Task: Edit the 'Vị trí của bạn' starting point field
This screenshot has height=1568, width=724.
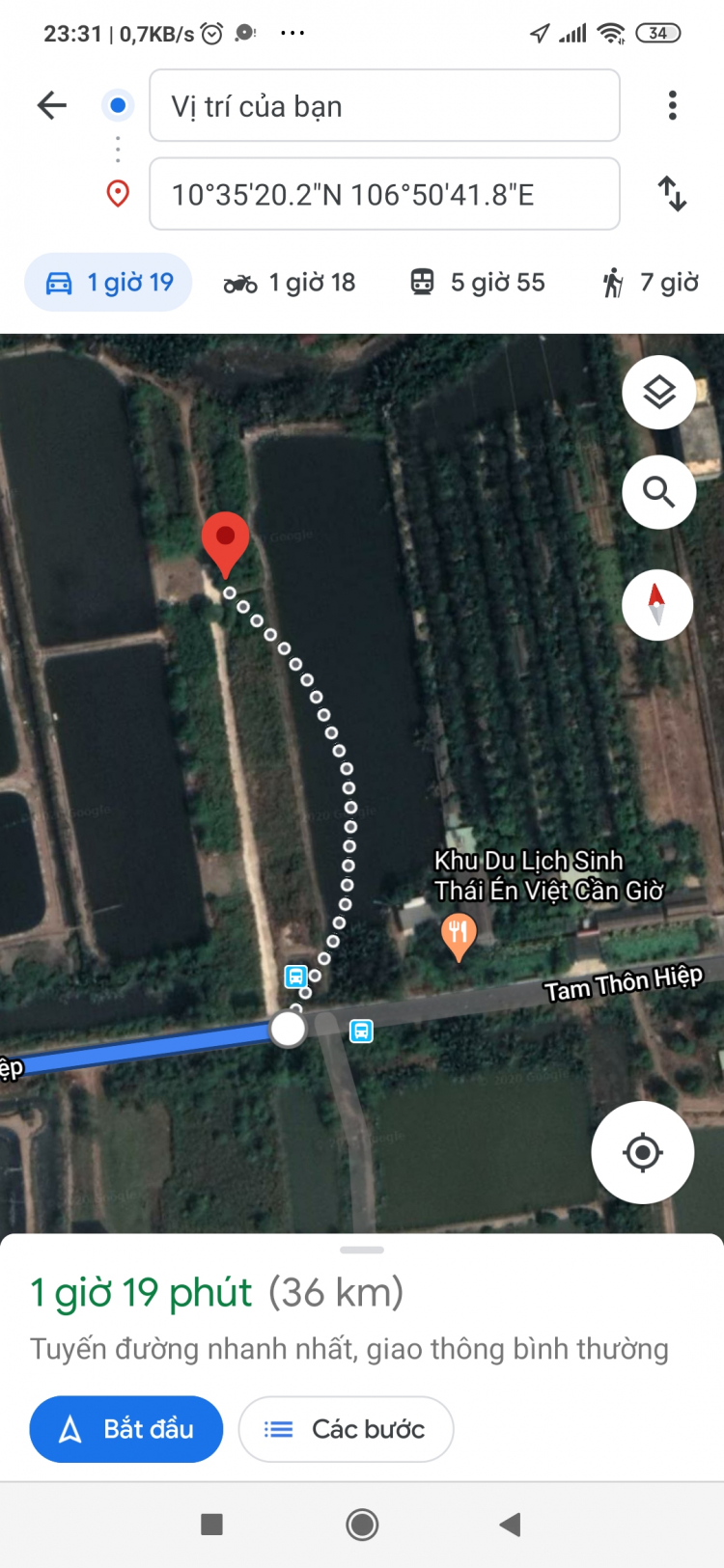Action: tap(384, 106)
